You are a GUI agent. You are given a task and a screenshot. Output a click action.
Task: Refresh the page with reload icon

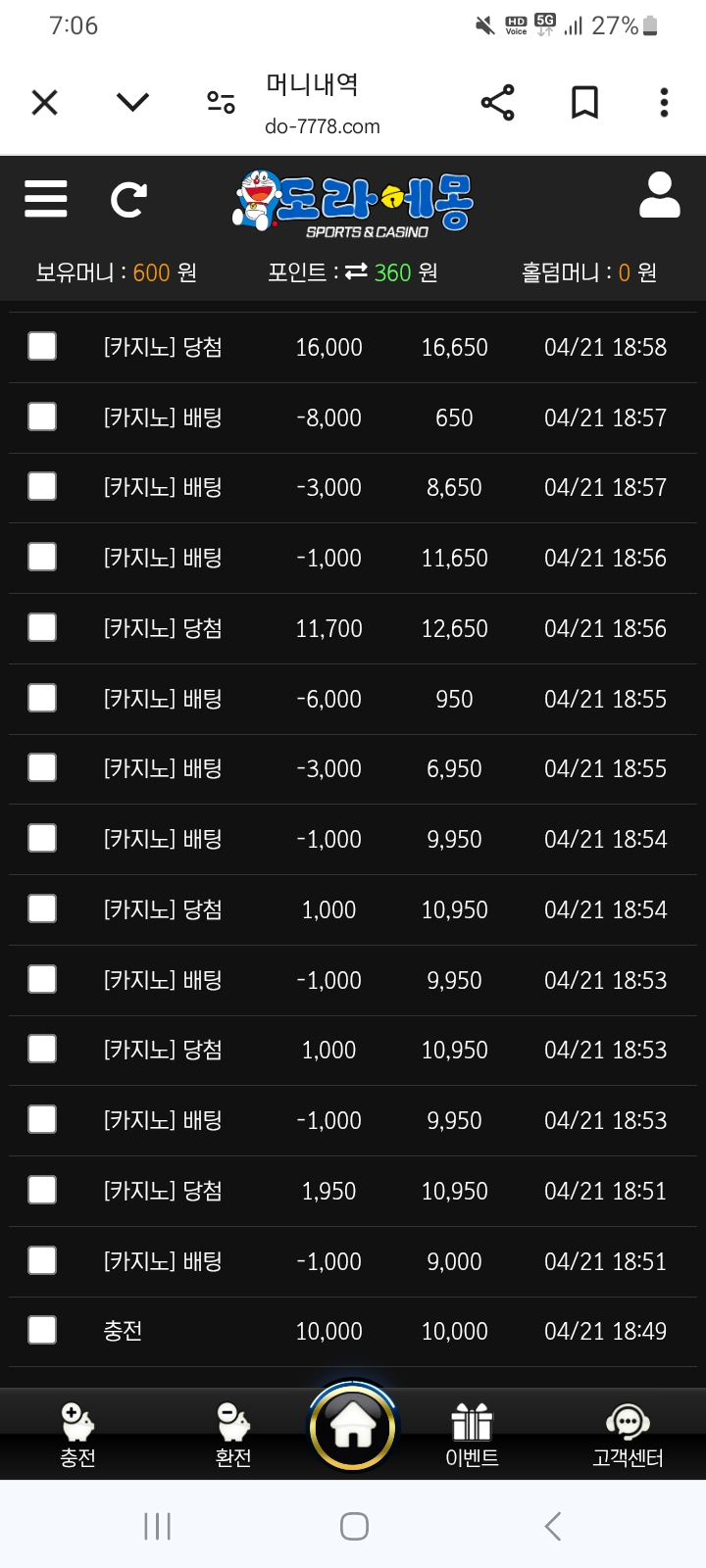pos(128,200)
